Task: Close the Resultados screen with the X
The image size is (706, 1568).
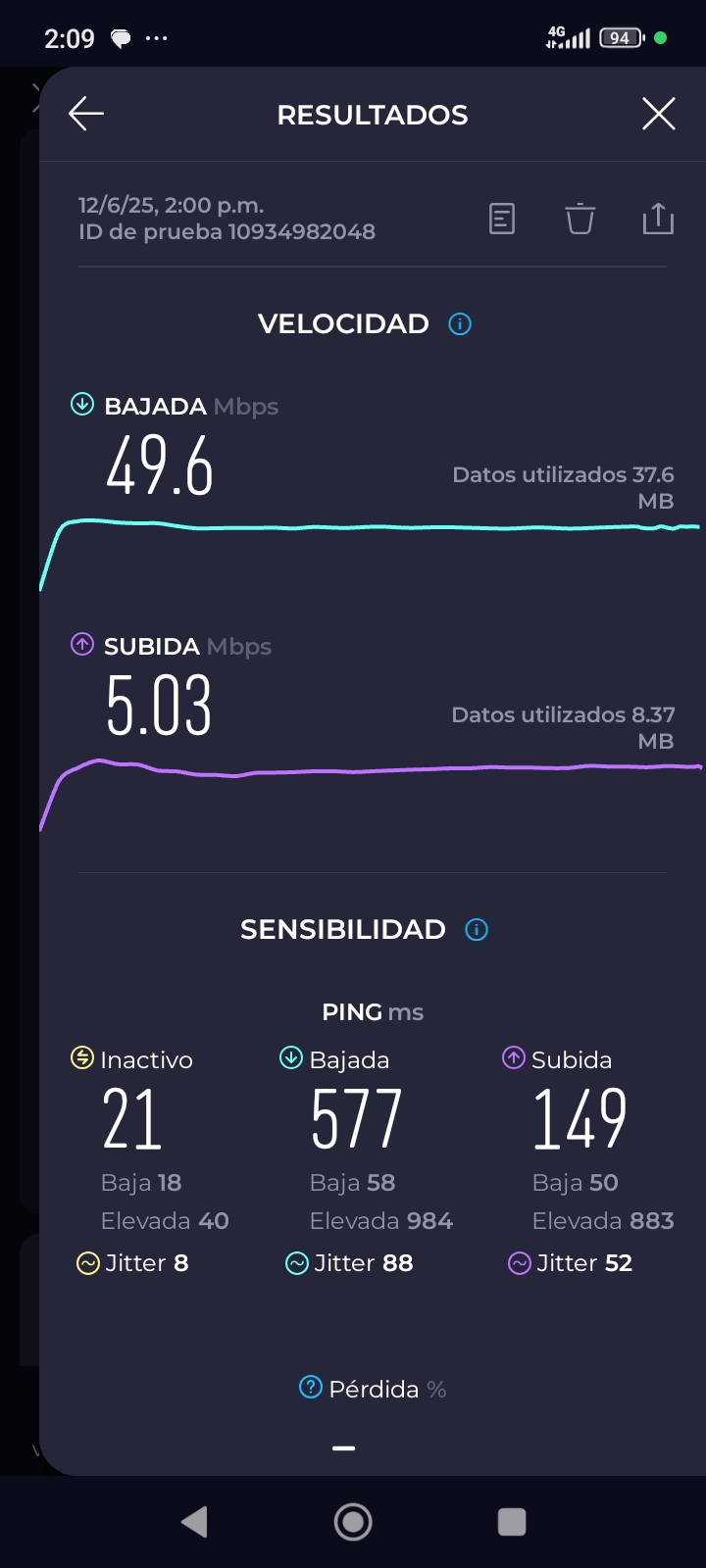Action: tap(659, 114)
